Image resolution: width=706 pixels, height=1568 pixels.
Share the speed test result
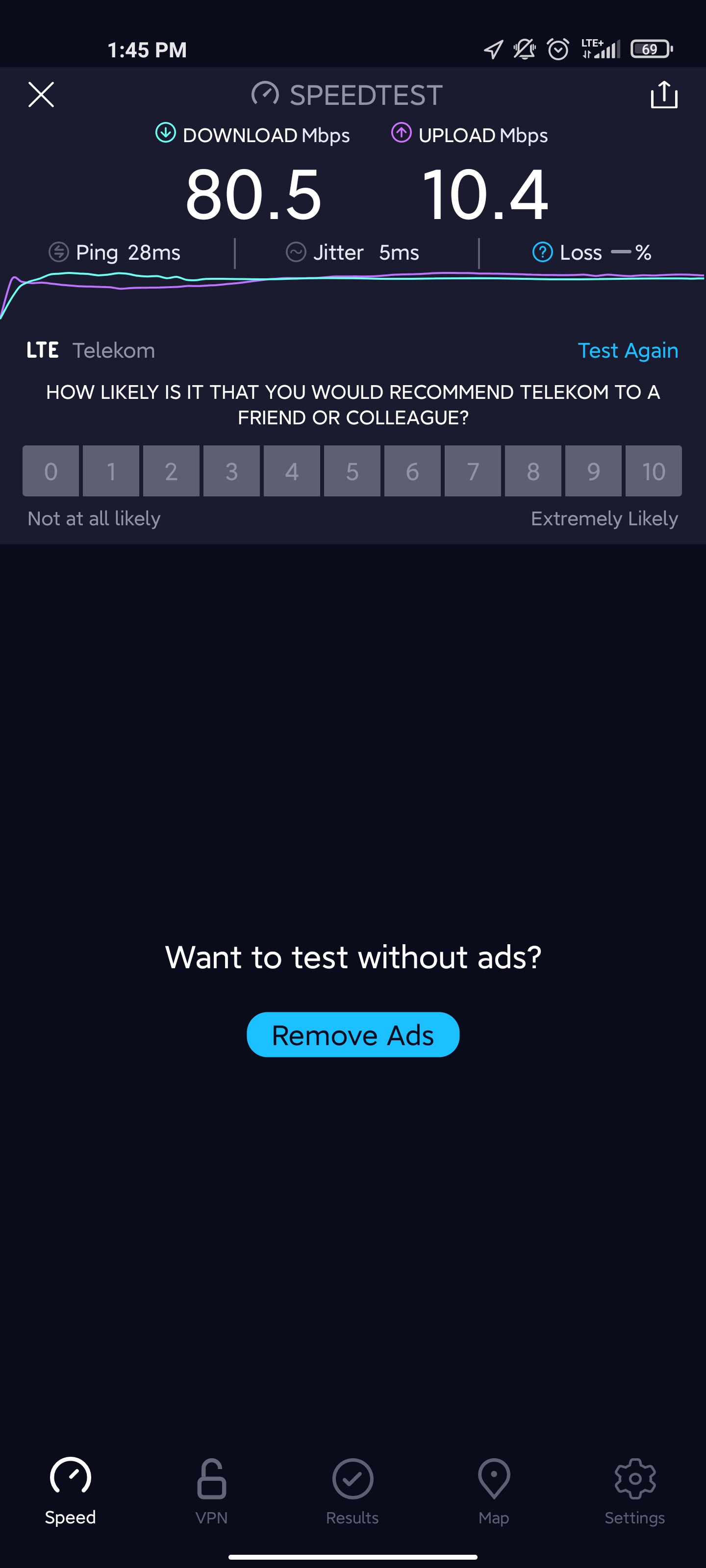(x=663, y=95)
